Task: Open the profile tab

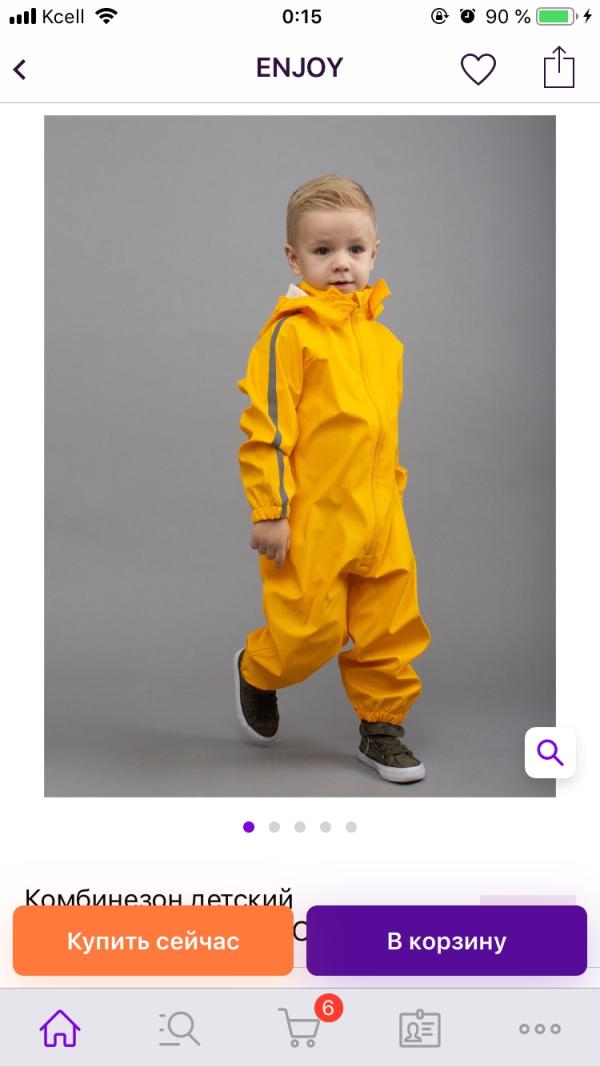Action: [x=420, y=1028]
